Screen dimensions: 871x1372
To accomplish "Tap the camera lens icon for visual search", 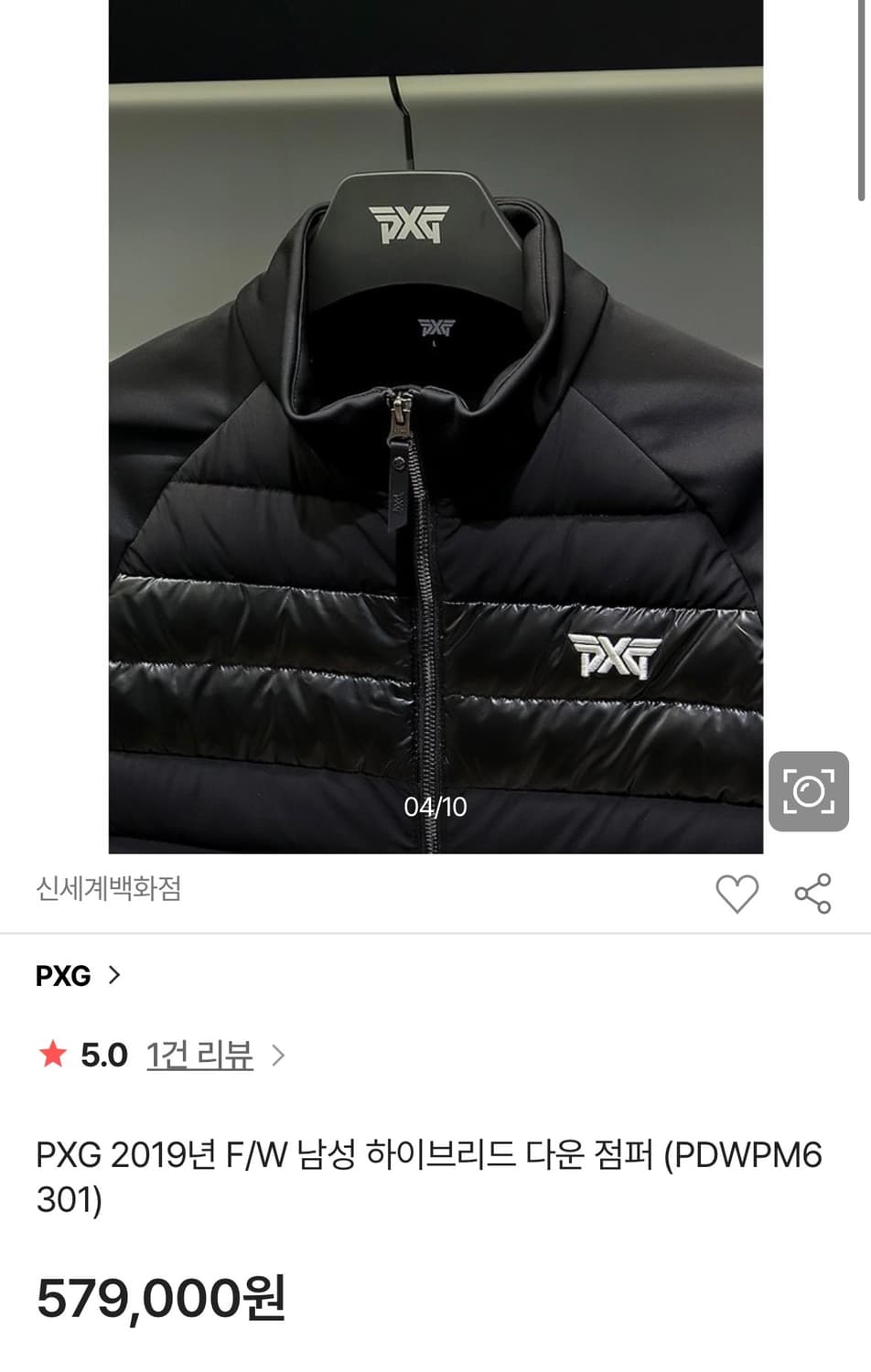I will point(809,792).
